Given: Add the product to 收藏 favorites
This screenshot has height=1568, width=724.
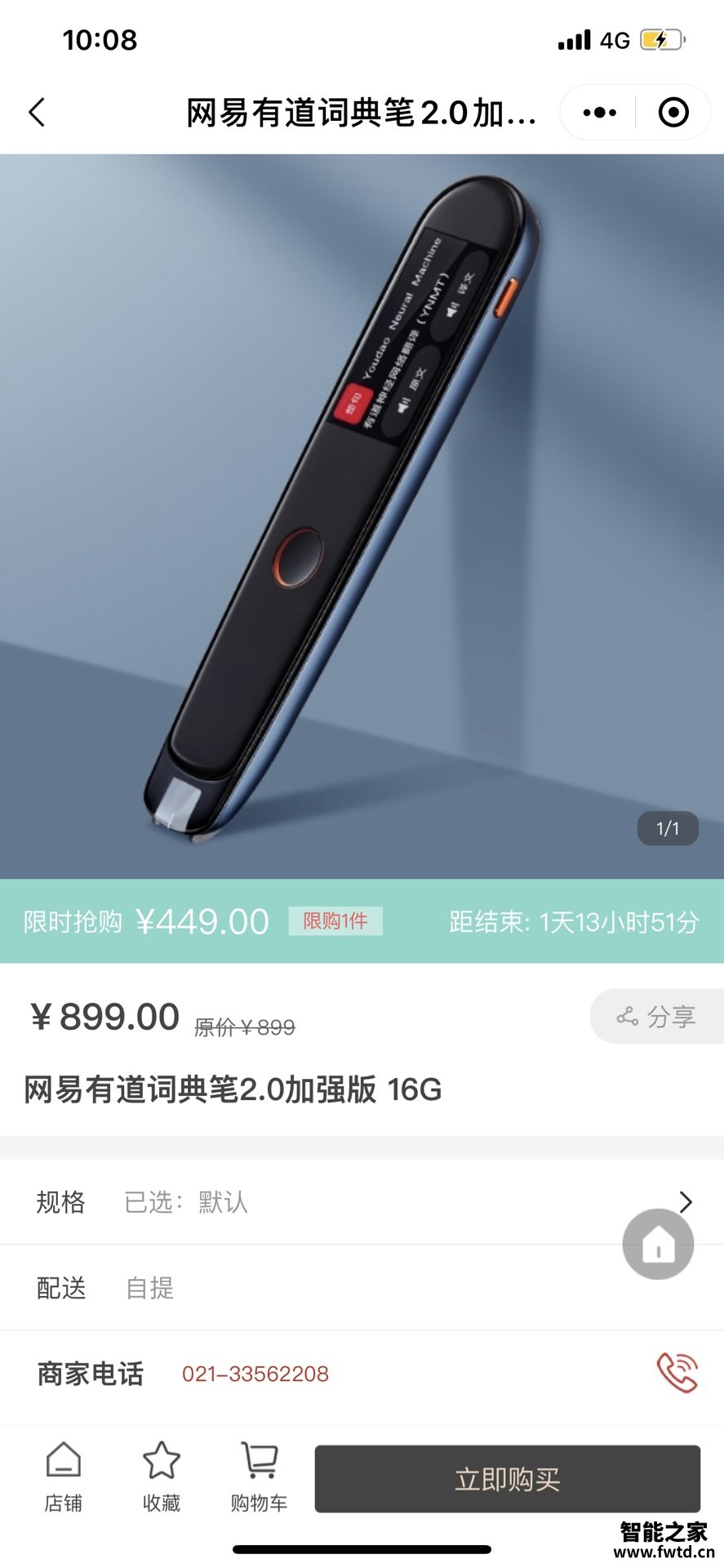Looking at the screenshot, I should (x=161, y=1477).
